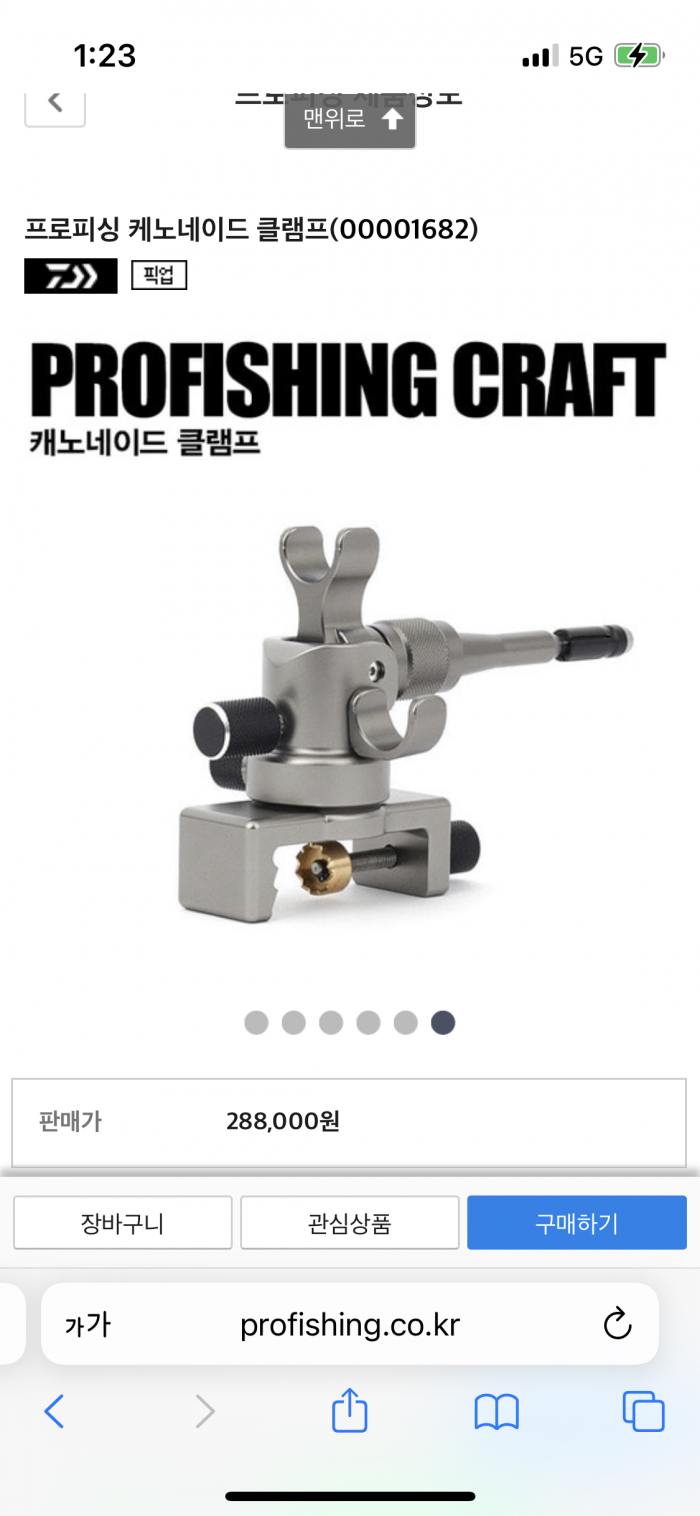Tap the profishing.co.kr address bar
This screenshot has height=1516, width=700.
click(x=350, y=1326)
